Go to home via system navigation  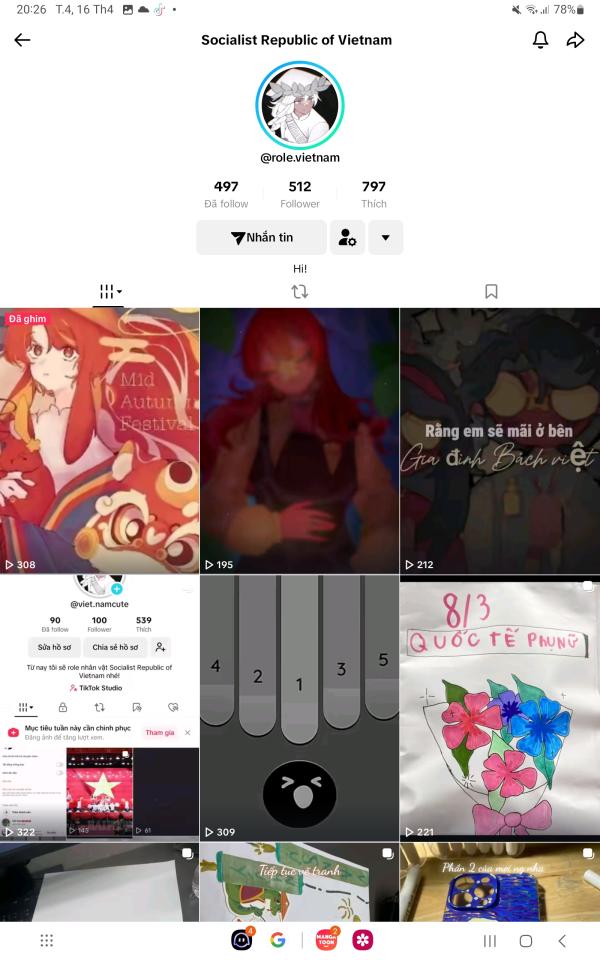click(x=525, y=940)
